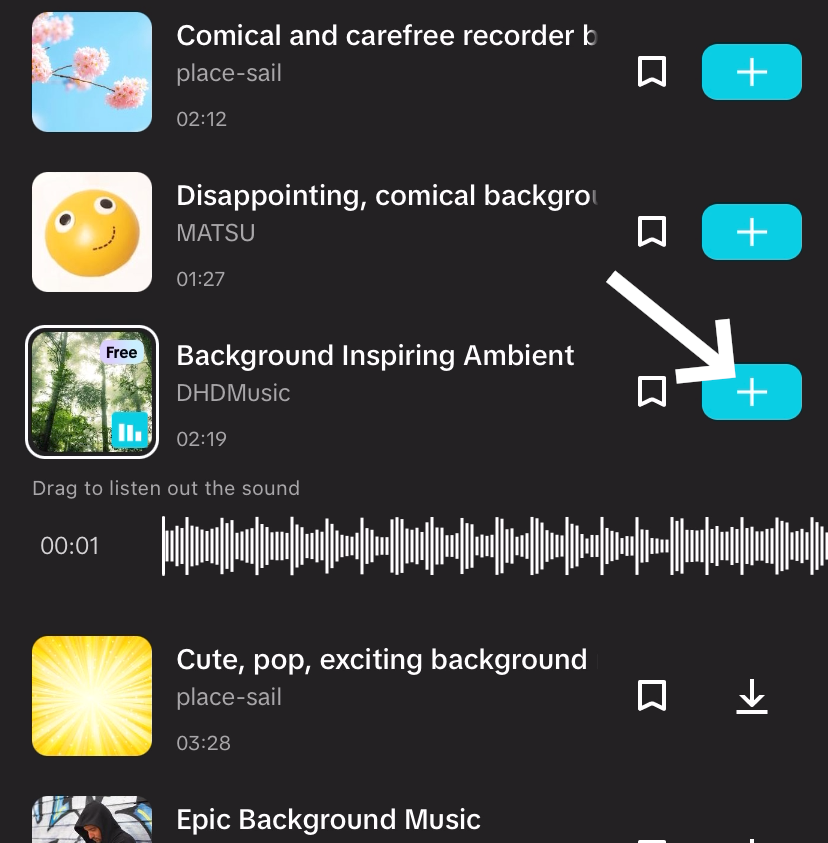This screenshot has width=828, height=843.
Task: Play the place-sail cherry blossom track
Action: tap(92, 72)
